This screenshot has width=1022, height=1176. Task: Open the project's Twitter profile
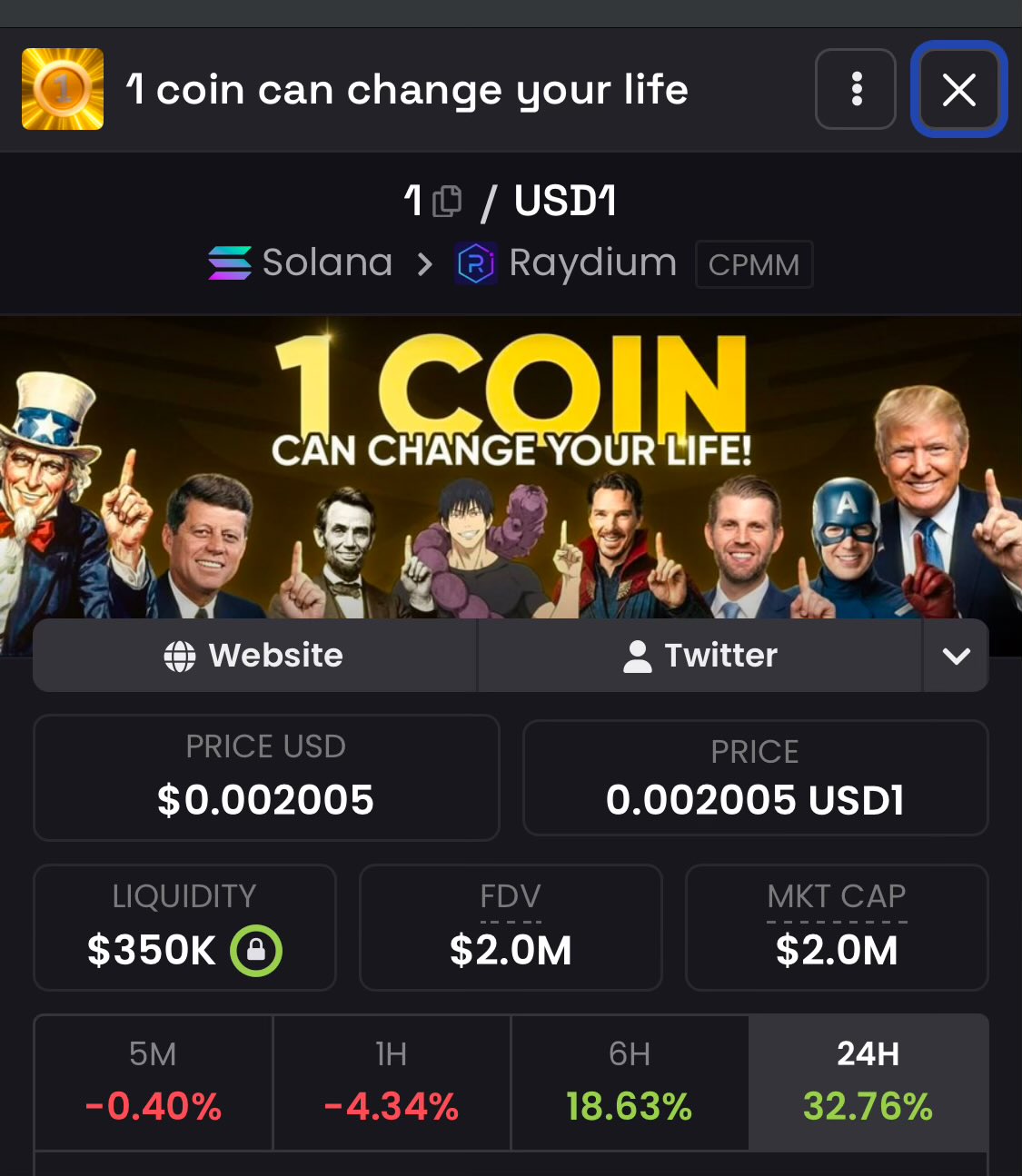[x=700, y=655]
